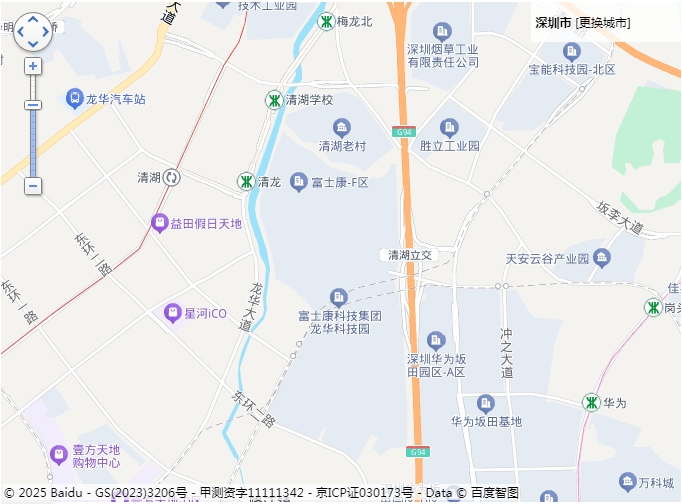Open the 更换城市 change-city link

(x=604, y=22)
